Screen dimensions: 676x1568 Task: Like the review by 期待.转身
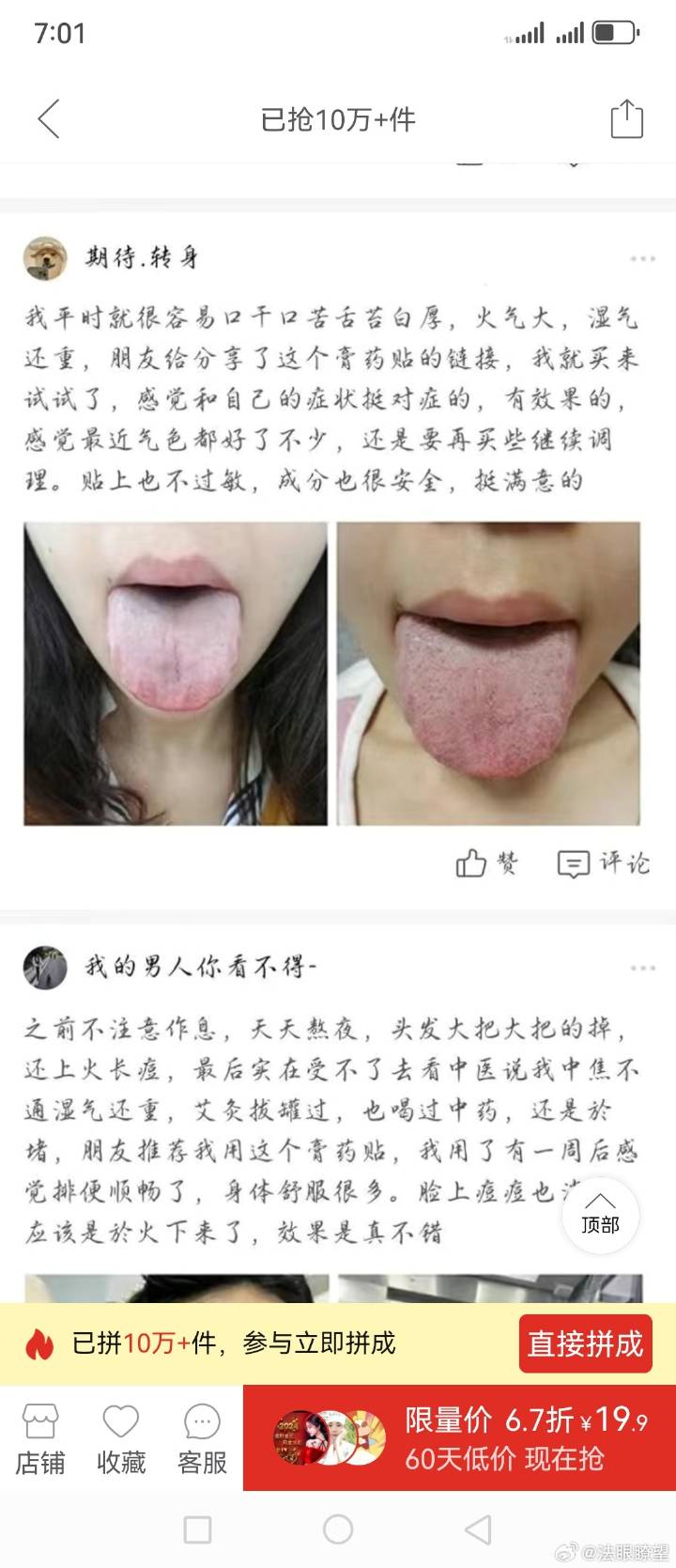click(x=486, y=863)
